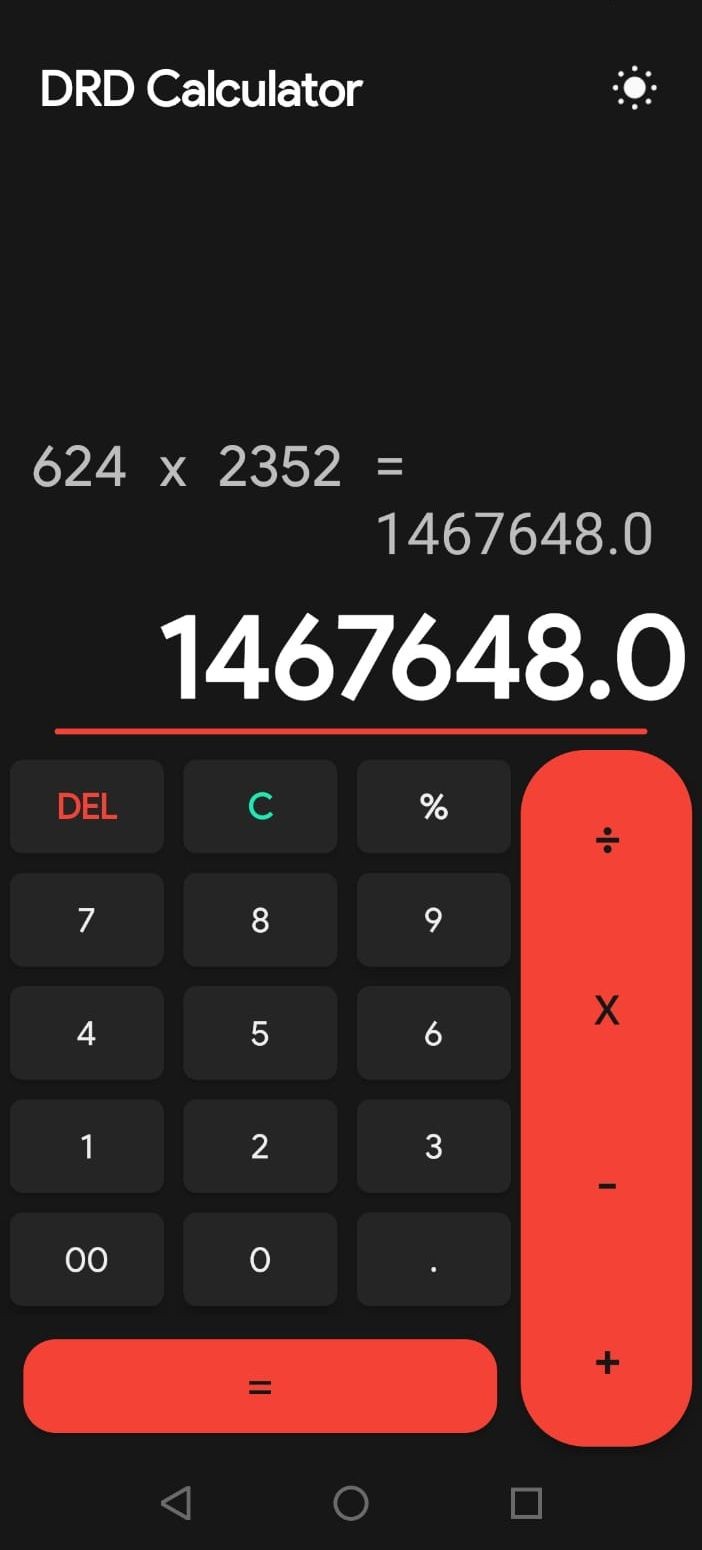The width and height of the screenshot is (702, 1550).
Task: Go back using the system back button
Action: pos(176,1503)
